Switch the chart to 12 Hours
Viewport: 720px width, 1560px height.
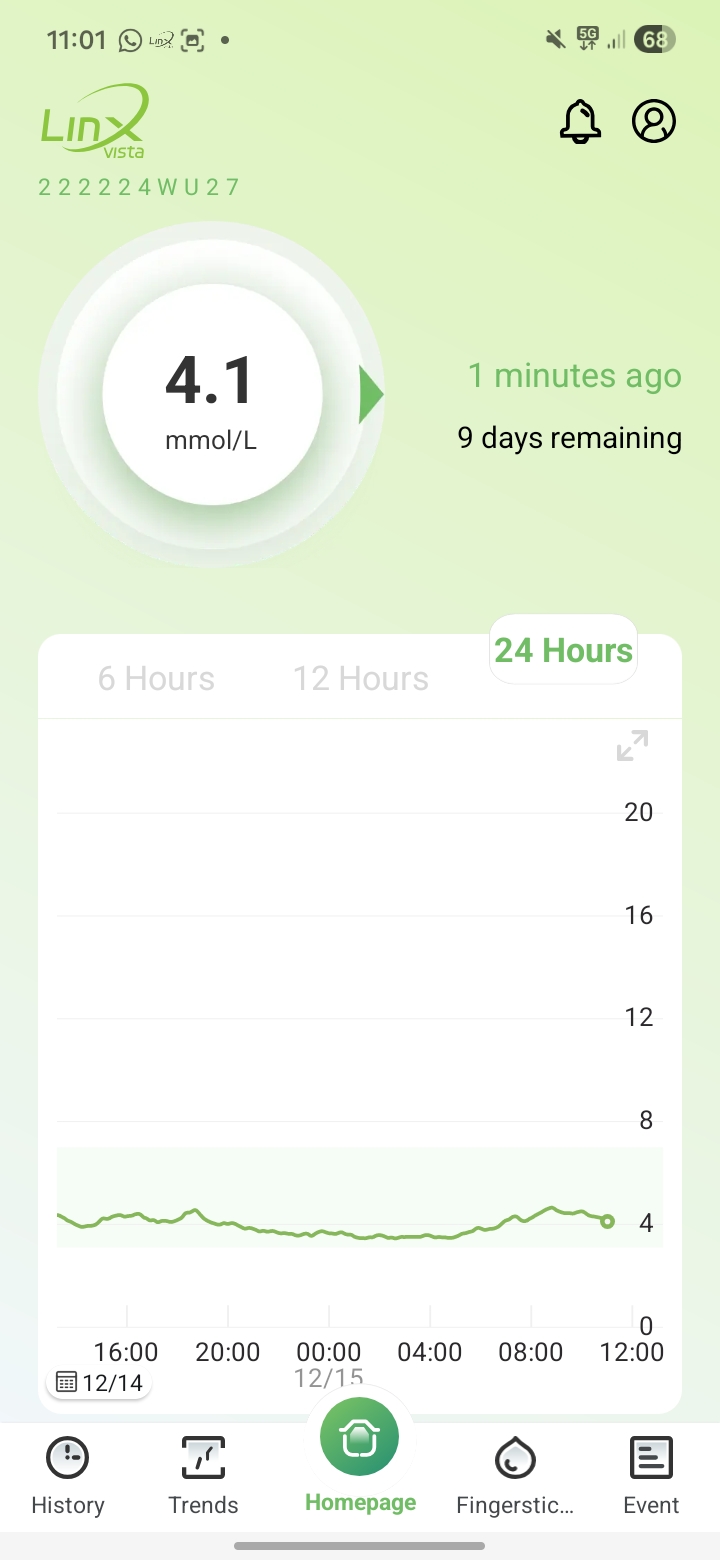(360, 679)
